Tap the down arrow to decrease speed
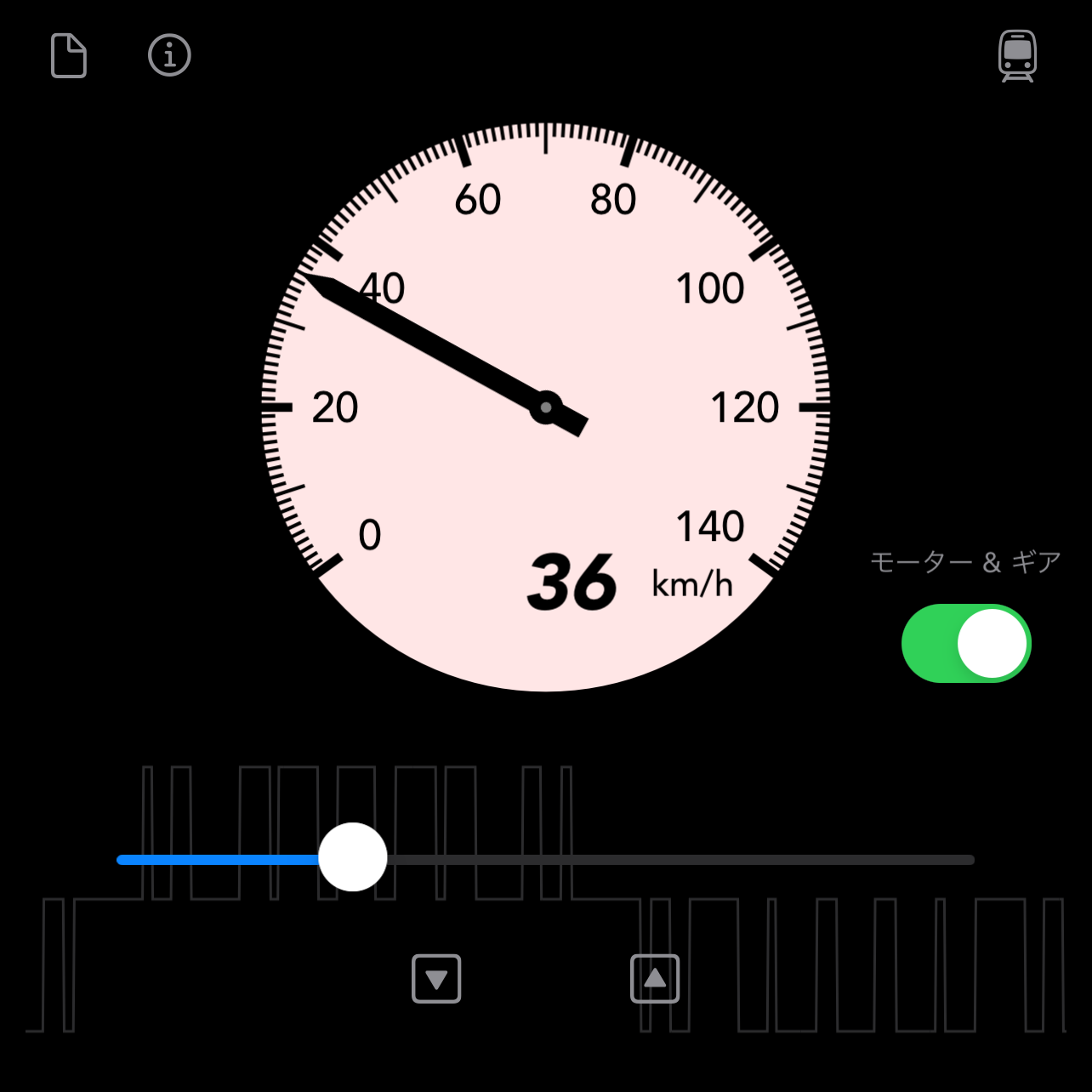 (x=436, y=979)
